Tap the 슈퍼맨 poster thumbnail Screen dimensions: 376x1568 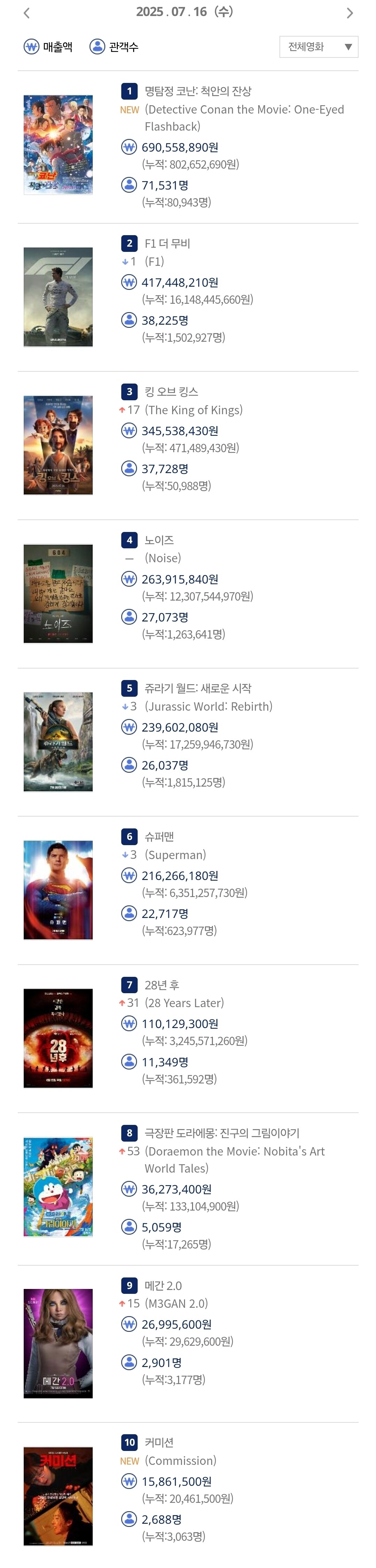coord(59,889)
